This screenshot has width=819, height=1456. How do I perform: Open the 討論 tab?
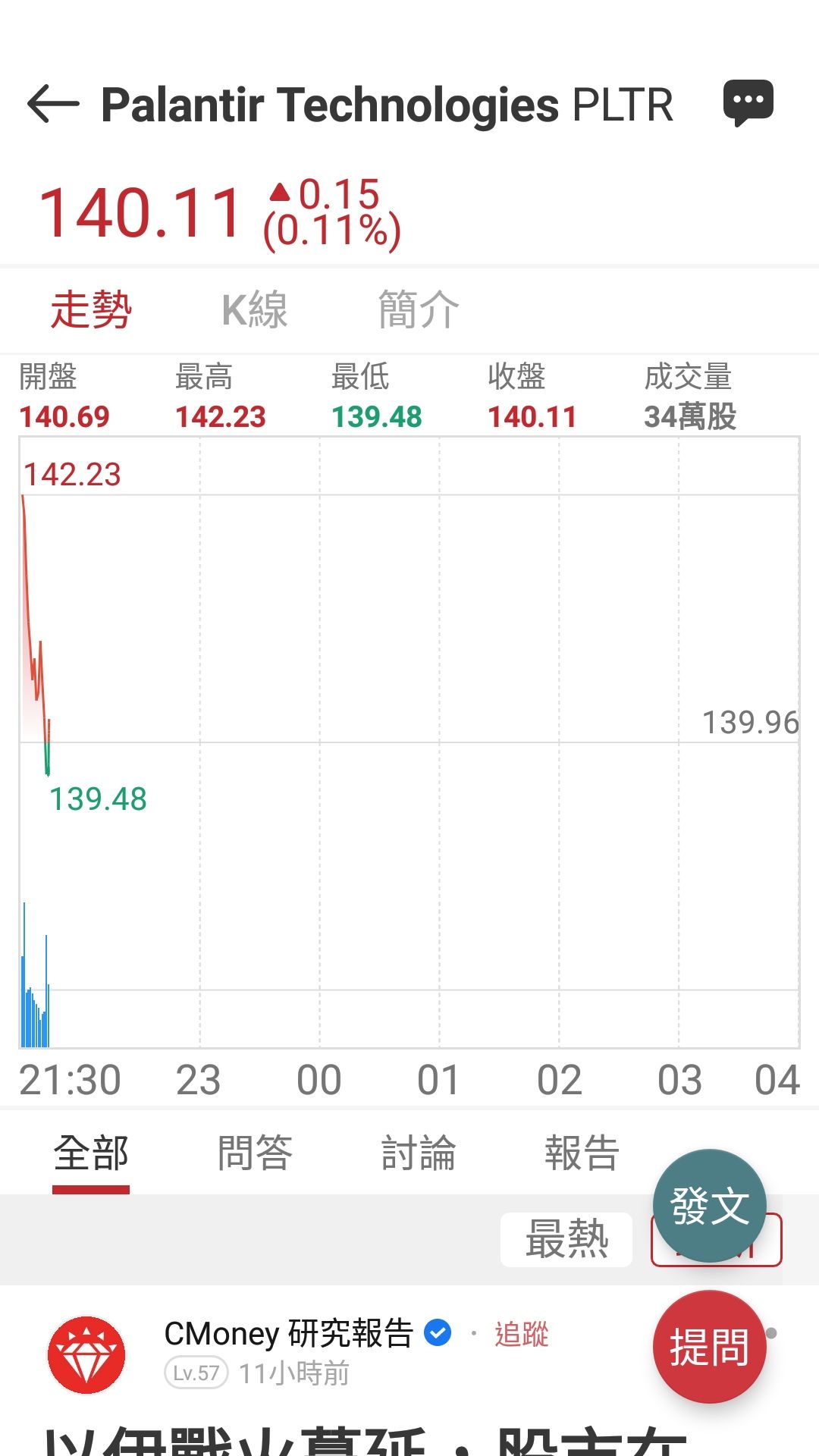419,1153
